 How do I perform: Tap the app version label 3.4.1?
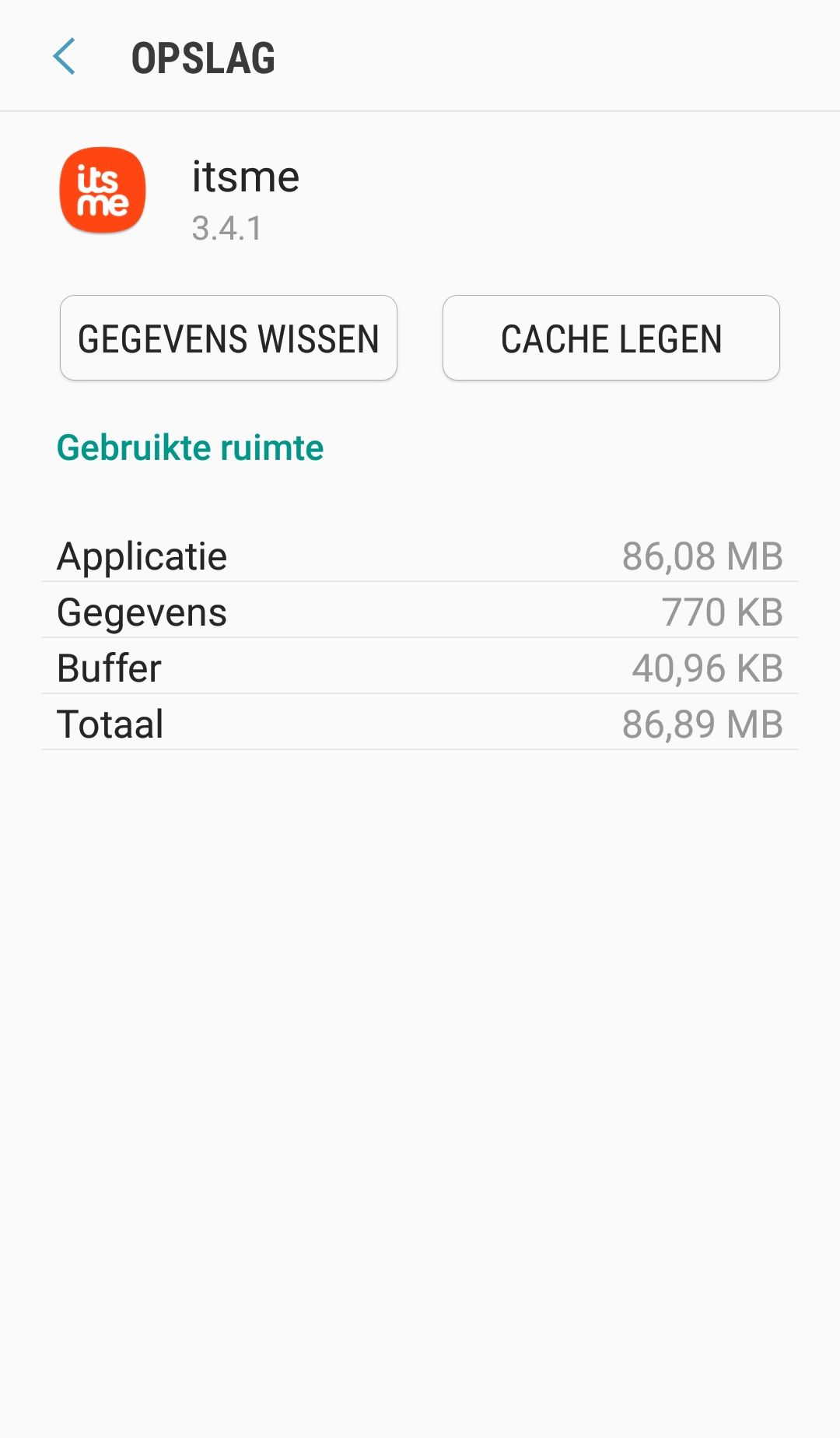tap(226, 229)
